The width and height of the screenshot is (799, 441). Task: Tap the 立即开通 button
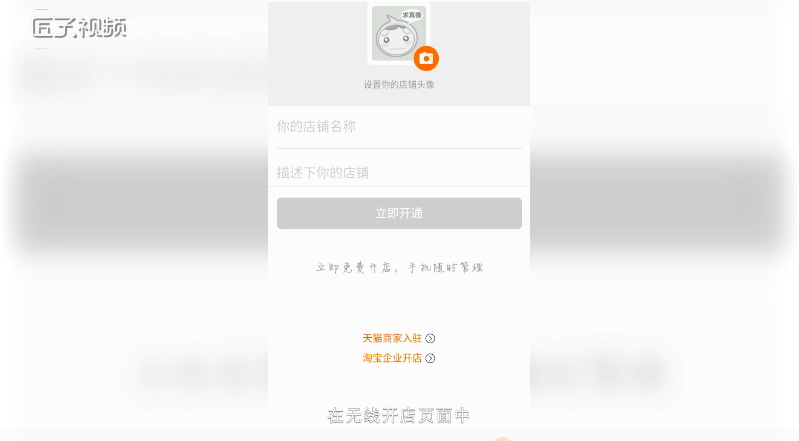click(x=399, y=213)
